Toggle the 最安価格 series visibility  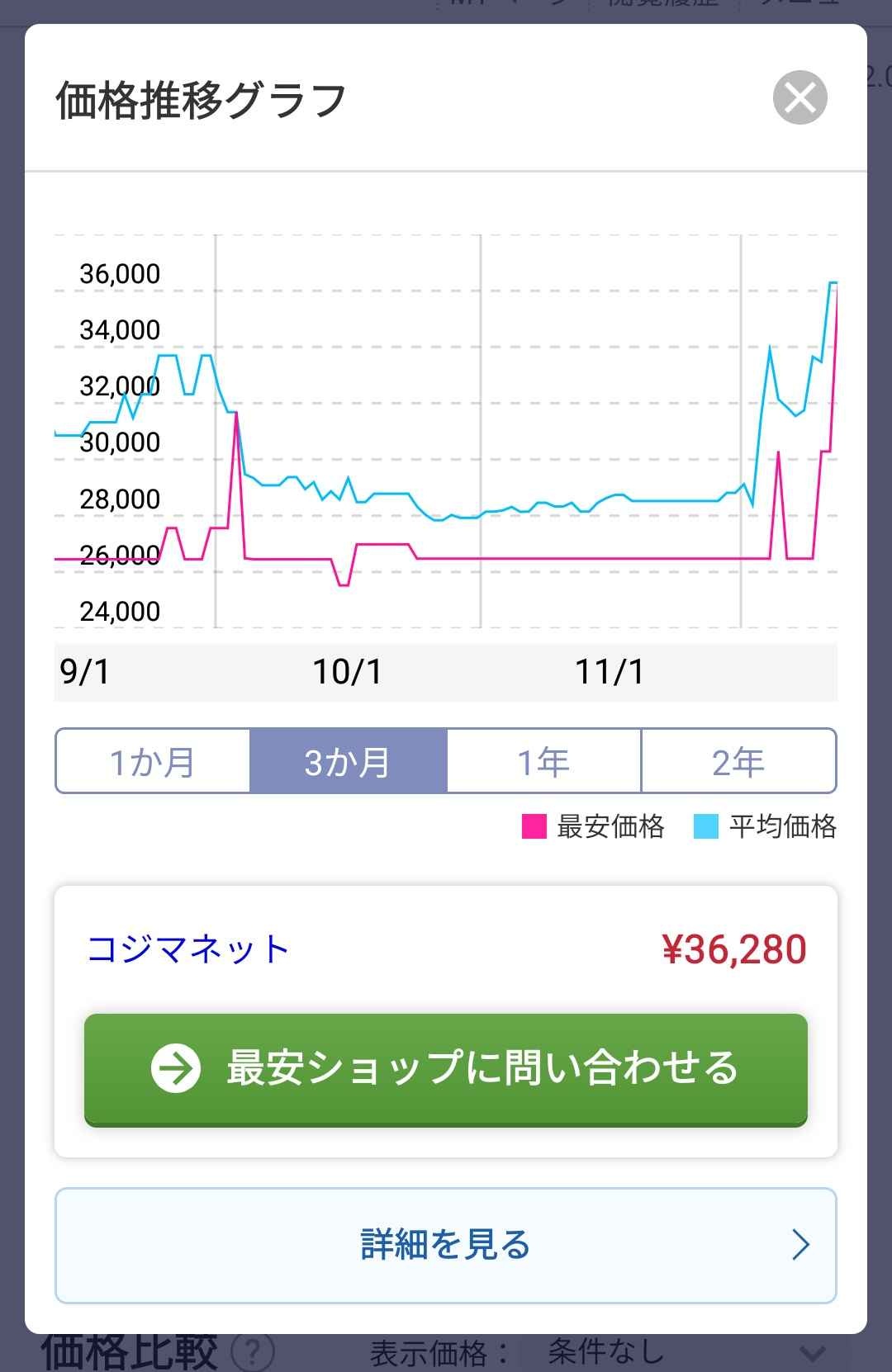[534, 826]
